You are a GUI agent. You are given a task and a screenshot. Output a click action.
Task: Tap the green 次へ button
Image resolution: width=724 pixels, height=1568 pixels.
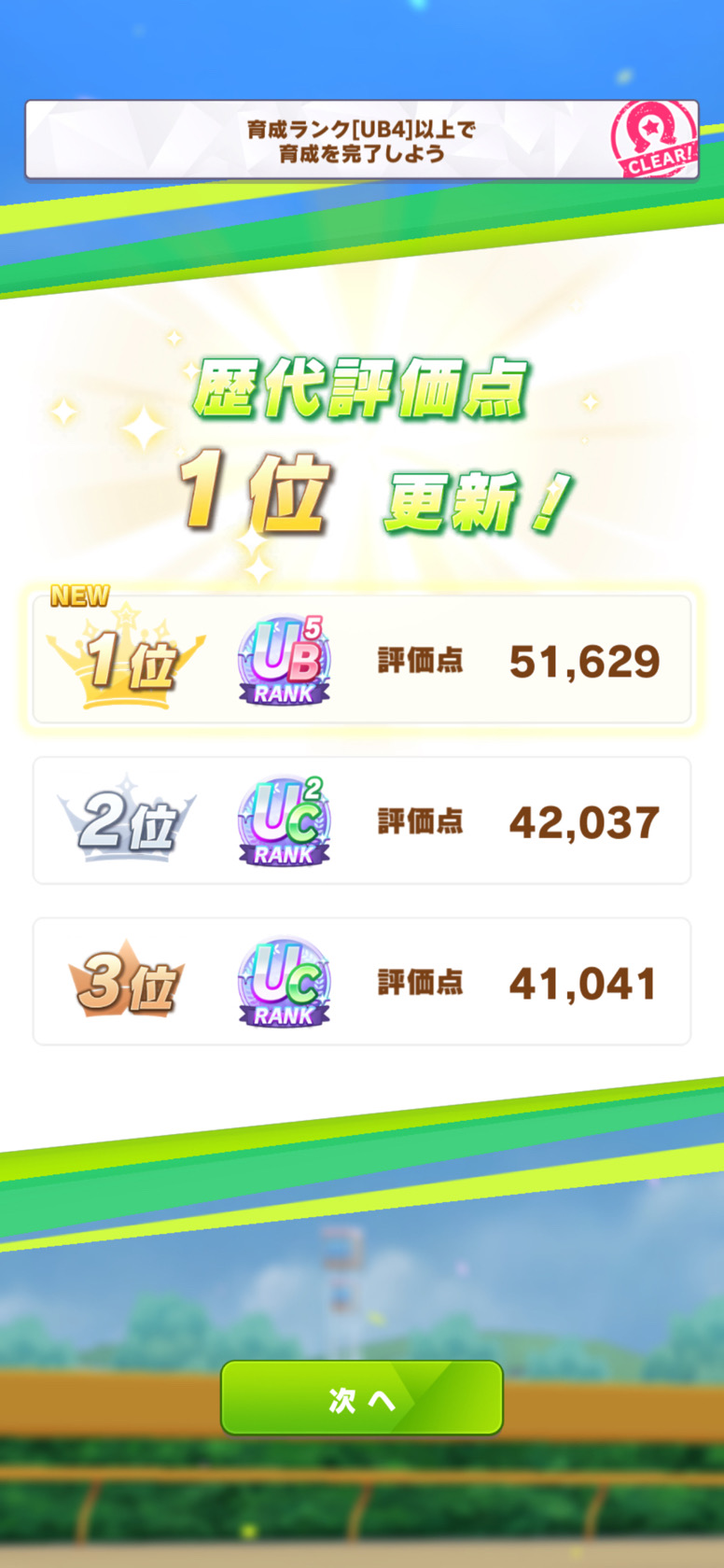click(x=362, y=1397)
